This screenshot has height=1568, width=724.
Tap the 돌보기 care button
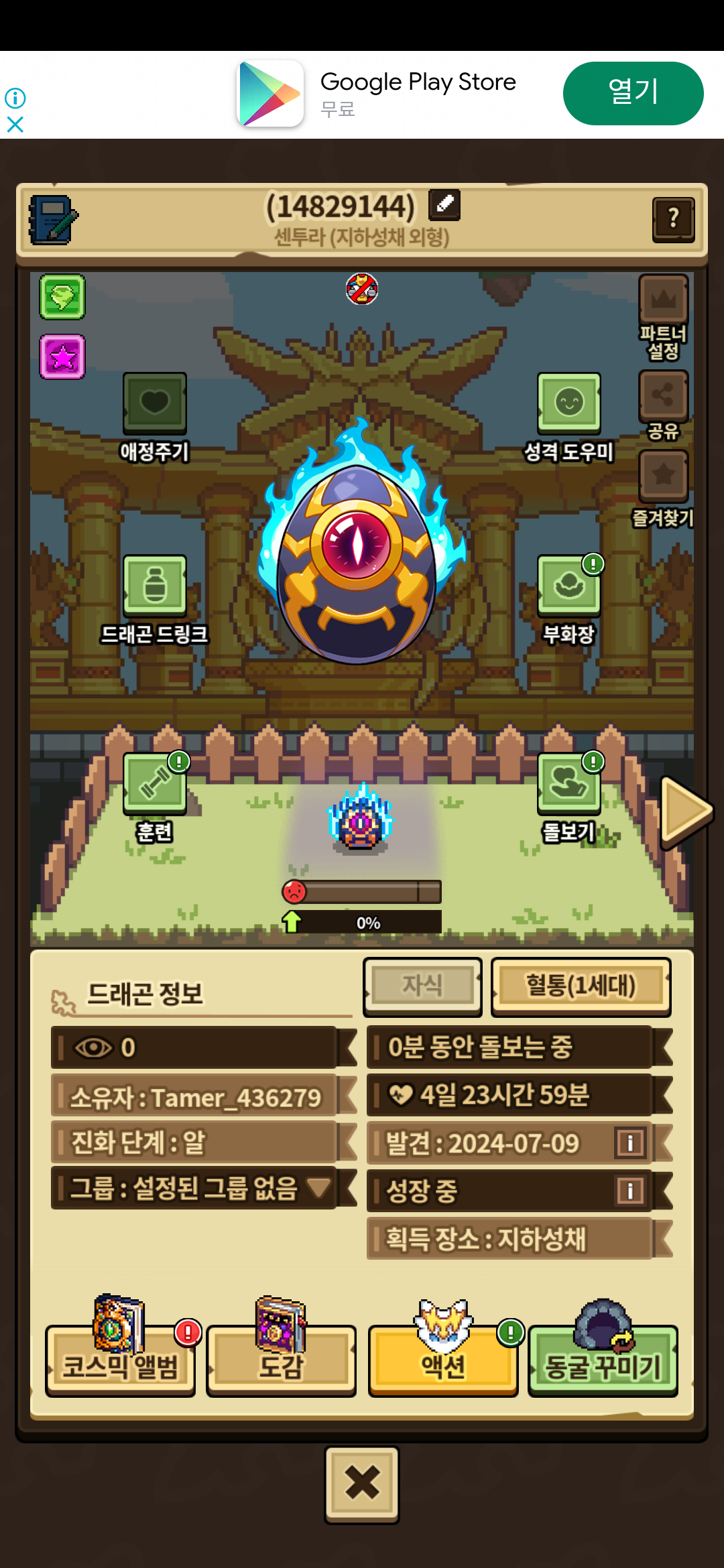(x=568, y=783)
